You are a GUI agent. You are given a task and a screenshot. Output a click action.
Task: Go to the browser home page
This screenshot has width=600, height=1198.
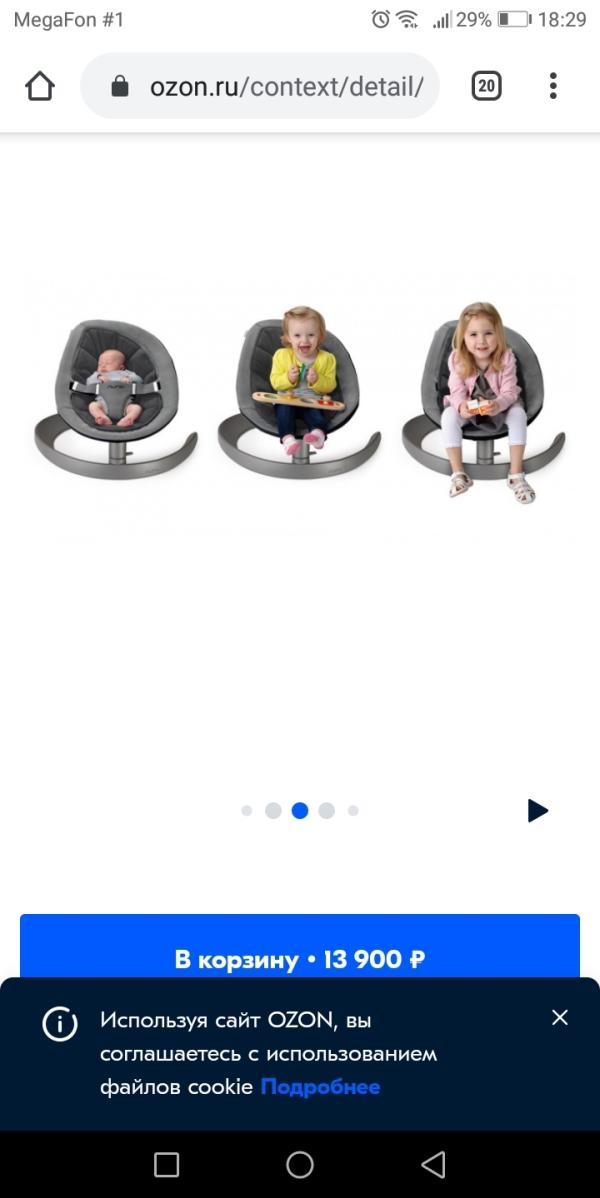pyautogui.click(x=40, y=86)
